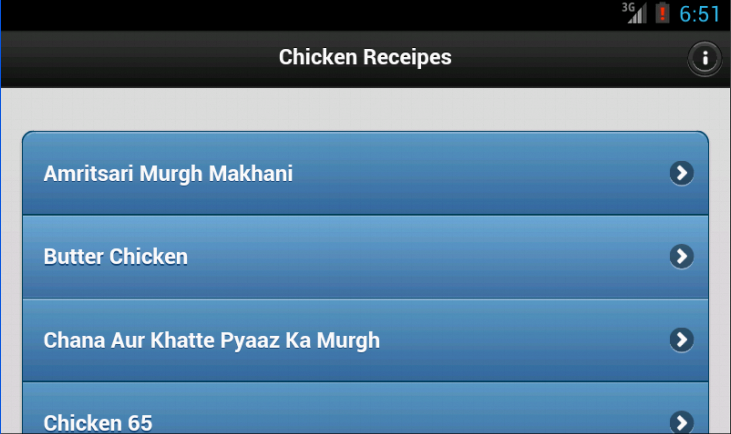
Task: Open the info button in the header
Action: [704, 59]
